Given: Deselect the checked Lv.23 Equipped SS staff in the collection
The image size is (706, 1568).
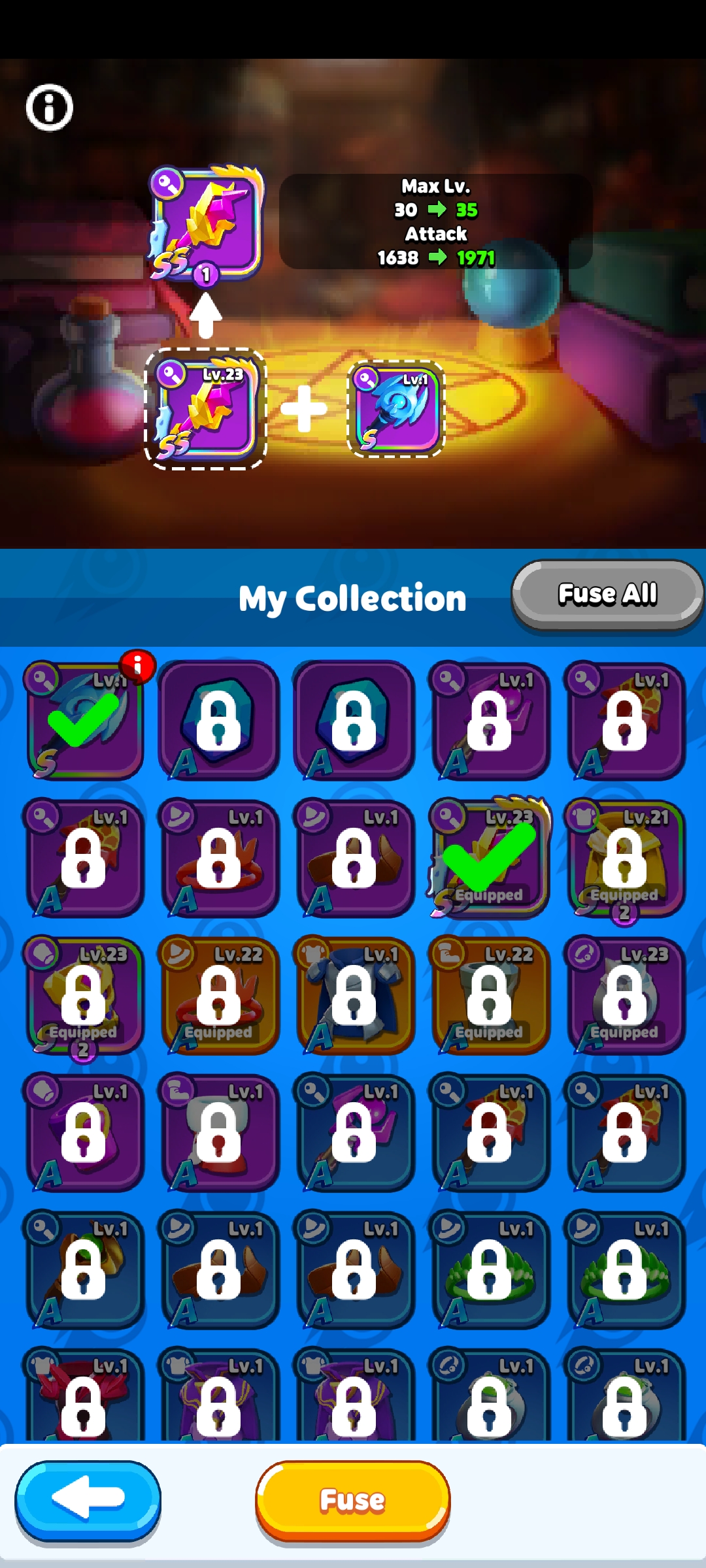Looking at the screenshot, I should click(x=489, y=858).
